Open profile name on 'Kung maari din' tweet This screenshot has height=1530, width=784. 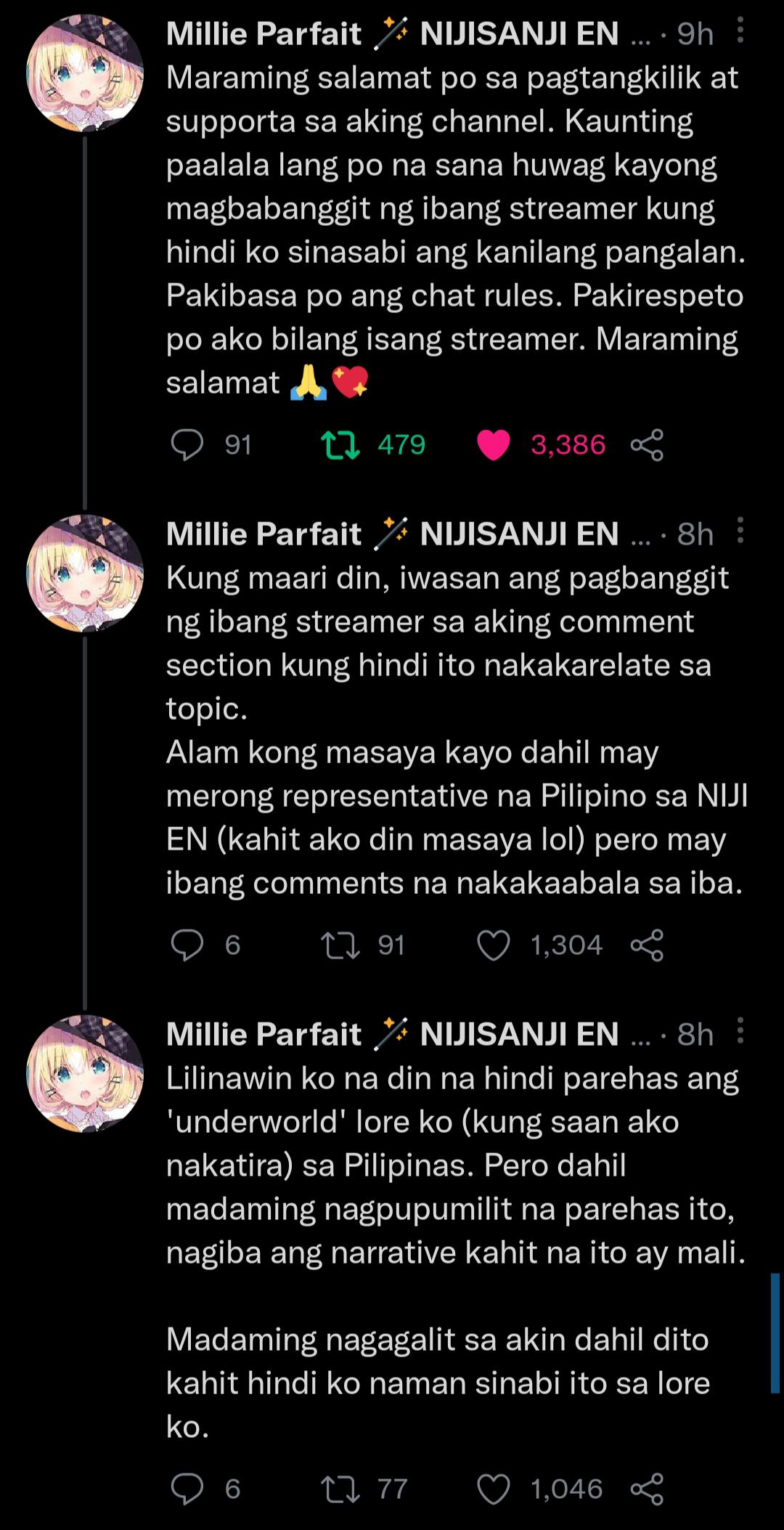click(264, 534)
